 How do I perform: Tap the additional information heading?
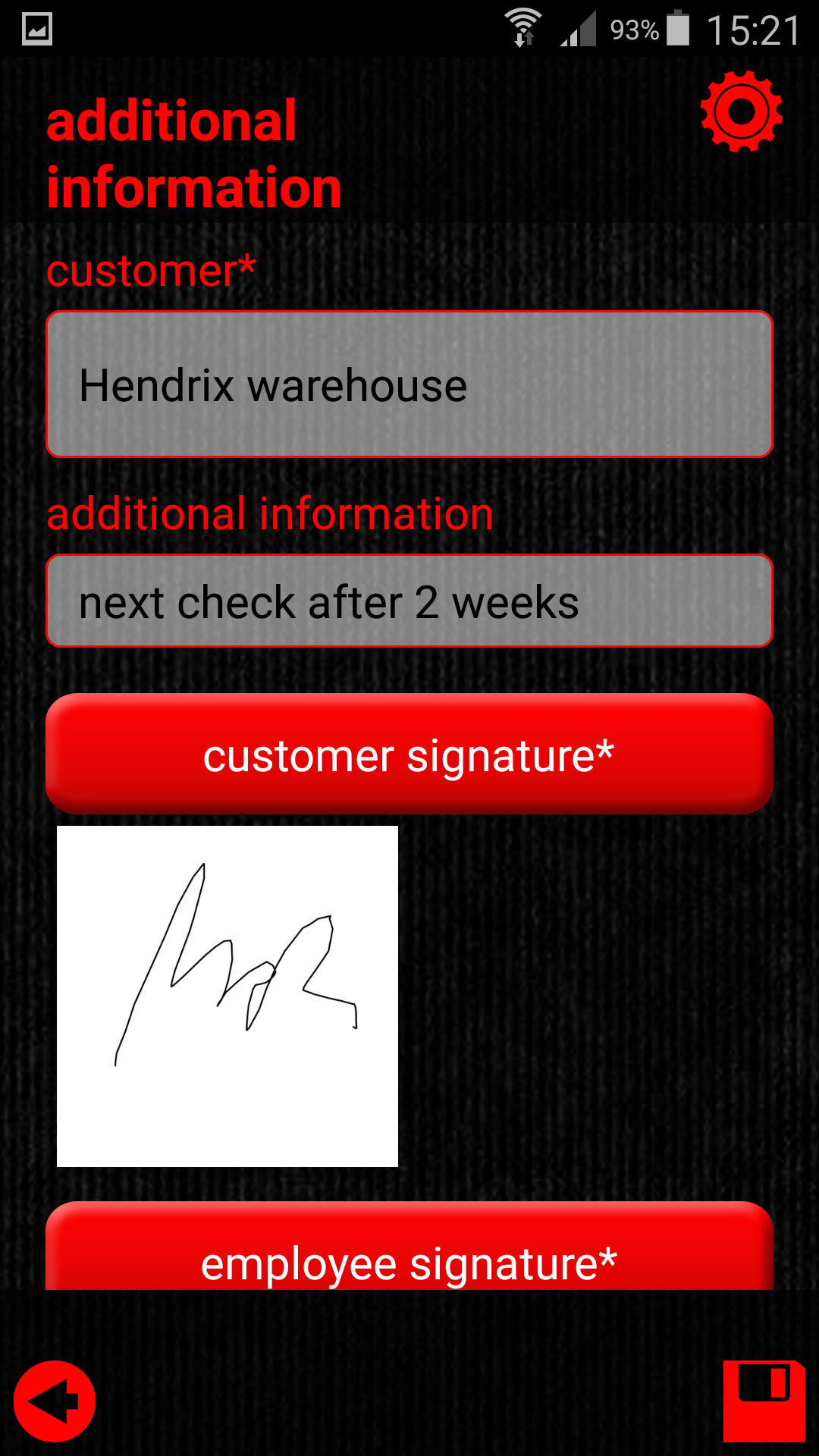(x=194, y=152)
